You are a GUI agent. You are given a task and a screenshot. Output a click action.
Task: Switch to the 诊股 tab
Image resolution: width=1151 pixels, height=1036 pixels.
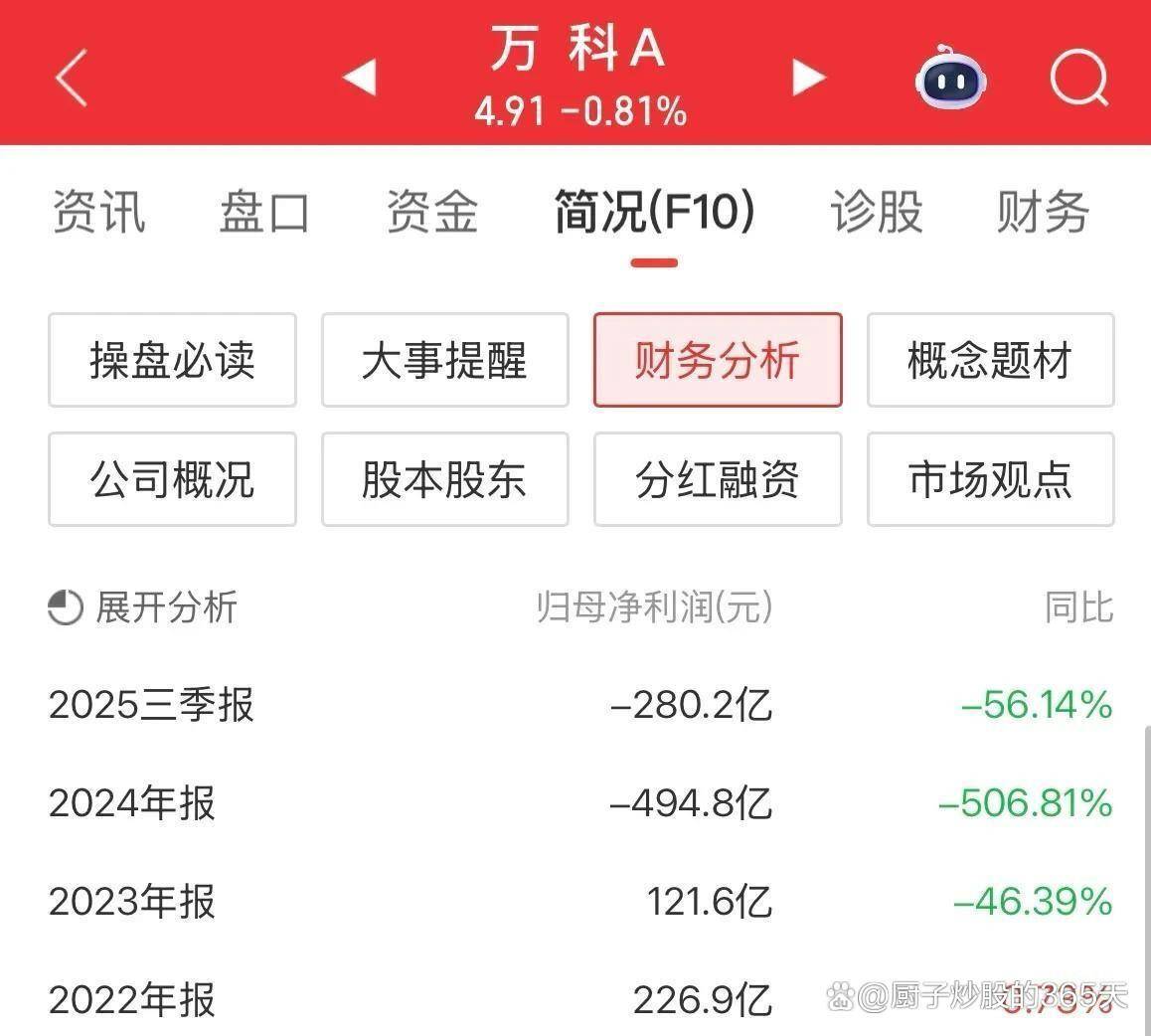(x=877, y=213)
